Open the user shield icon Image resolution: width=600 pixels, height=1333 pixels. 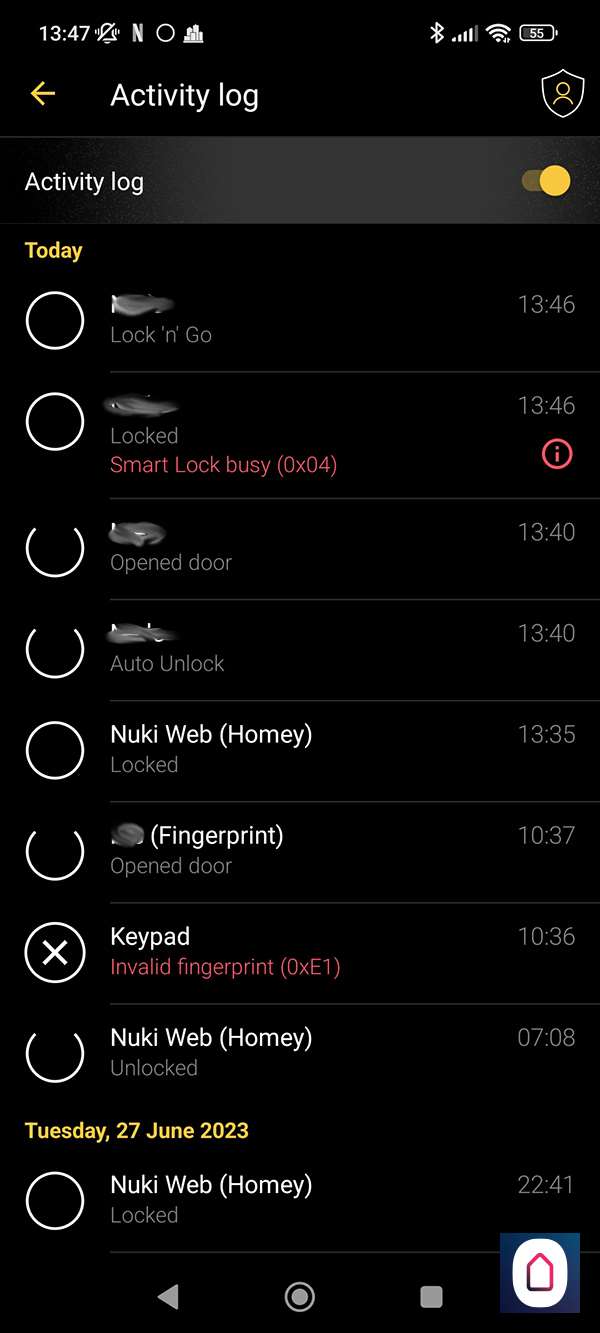[x=562, y=95]
